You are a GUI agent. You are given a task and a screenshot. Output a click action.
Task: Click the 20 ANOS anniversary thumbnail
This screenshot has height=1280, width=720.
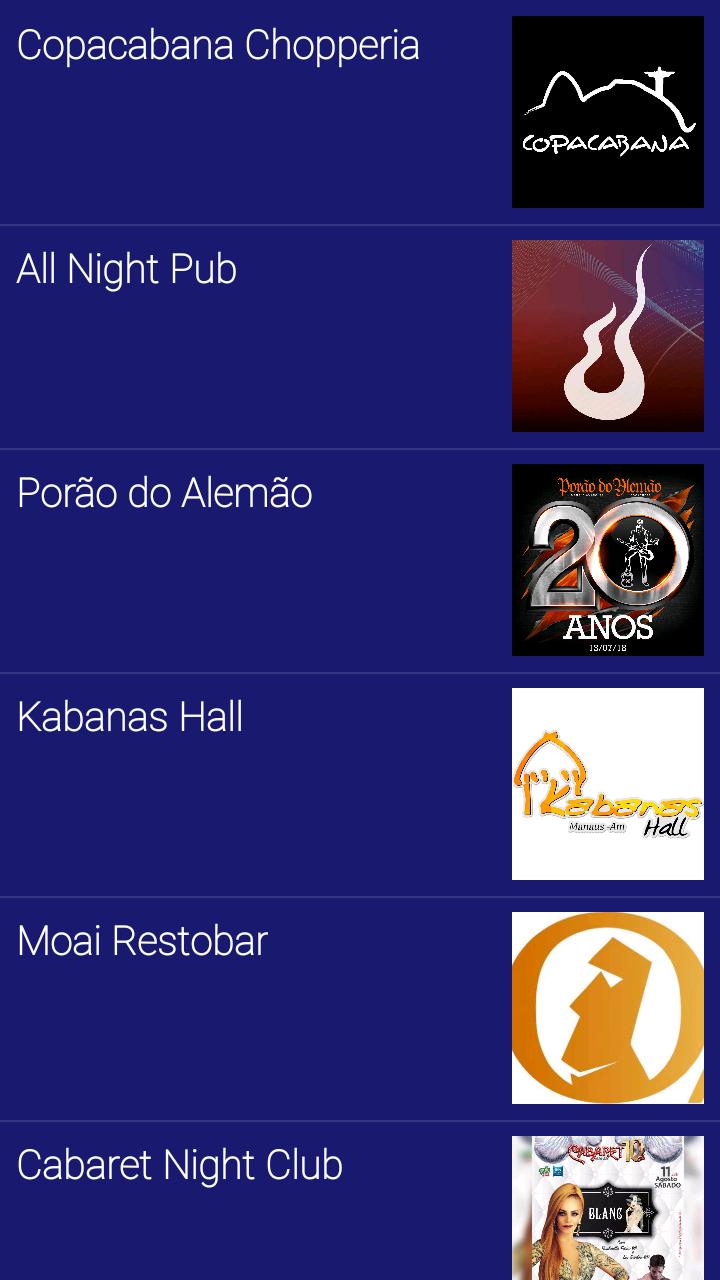click(x=608, y=559)
